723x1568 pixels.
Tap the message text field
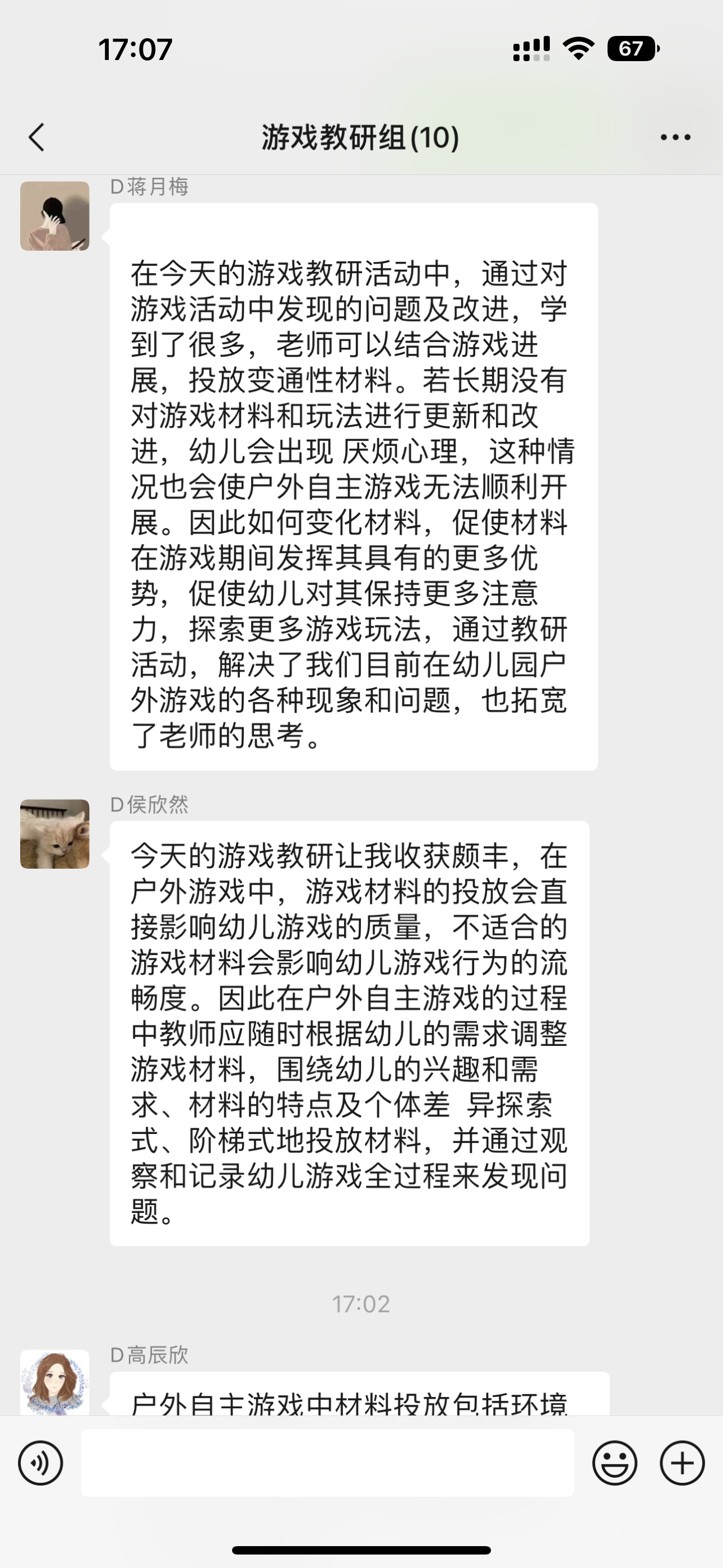[x=327, y=1463]
